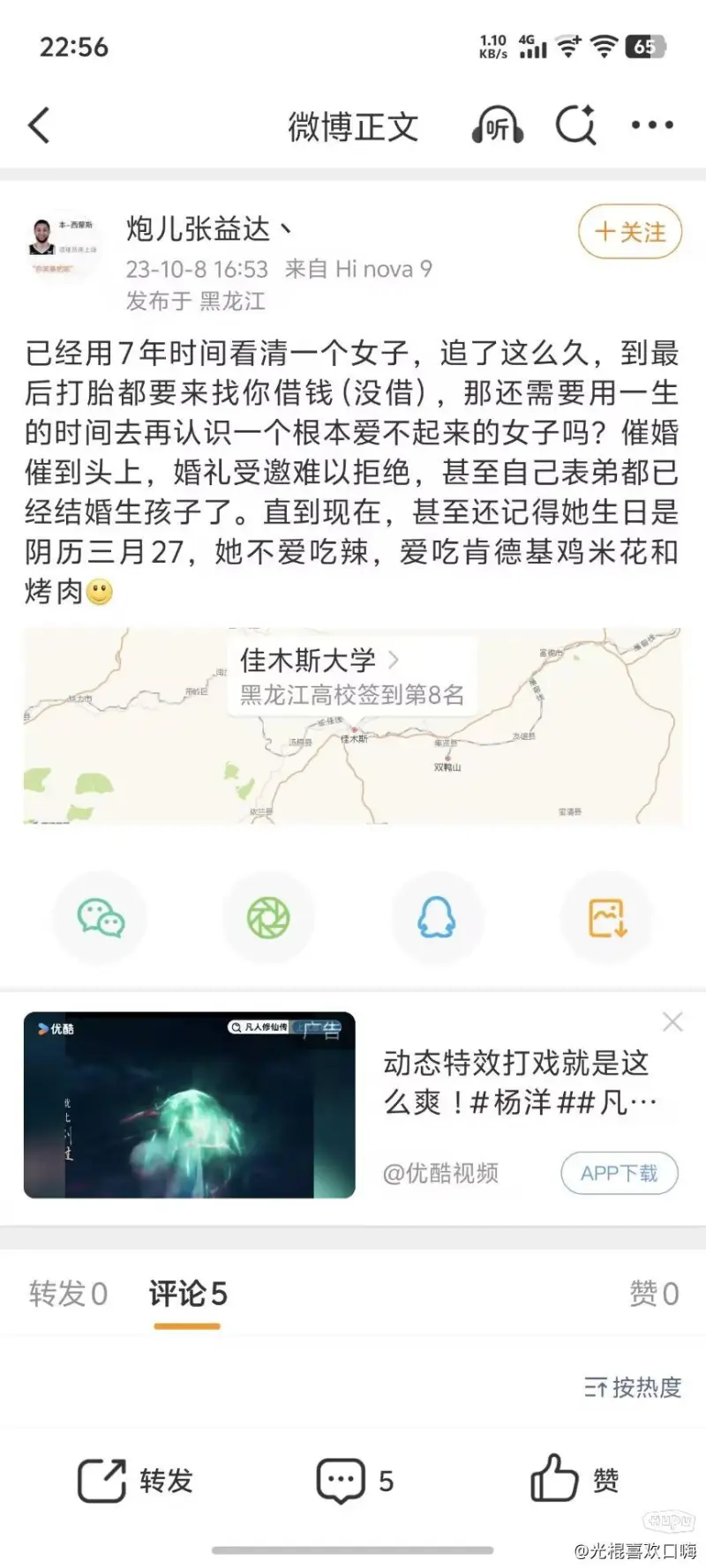Like the post with the bottom 赞 button

[575, 1481]
